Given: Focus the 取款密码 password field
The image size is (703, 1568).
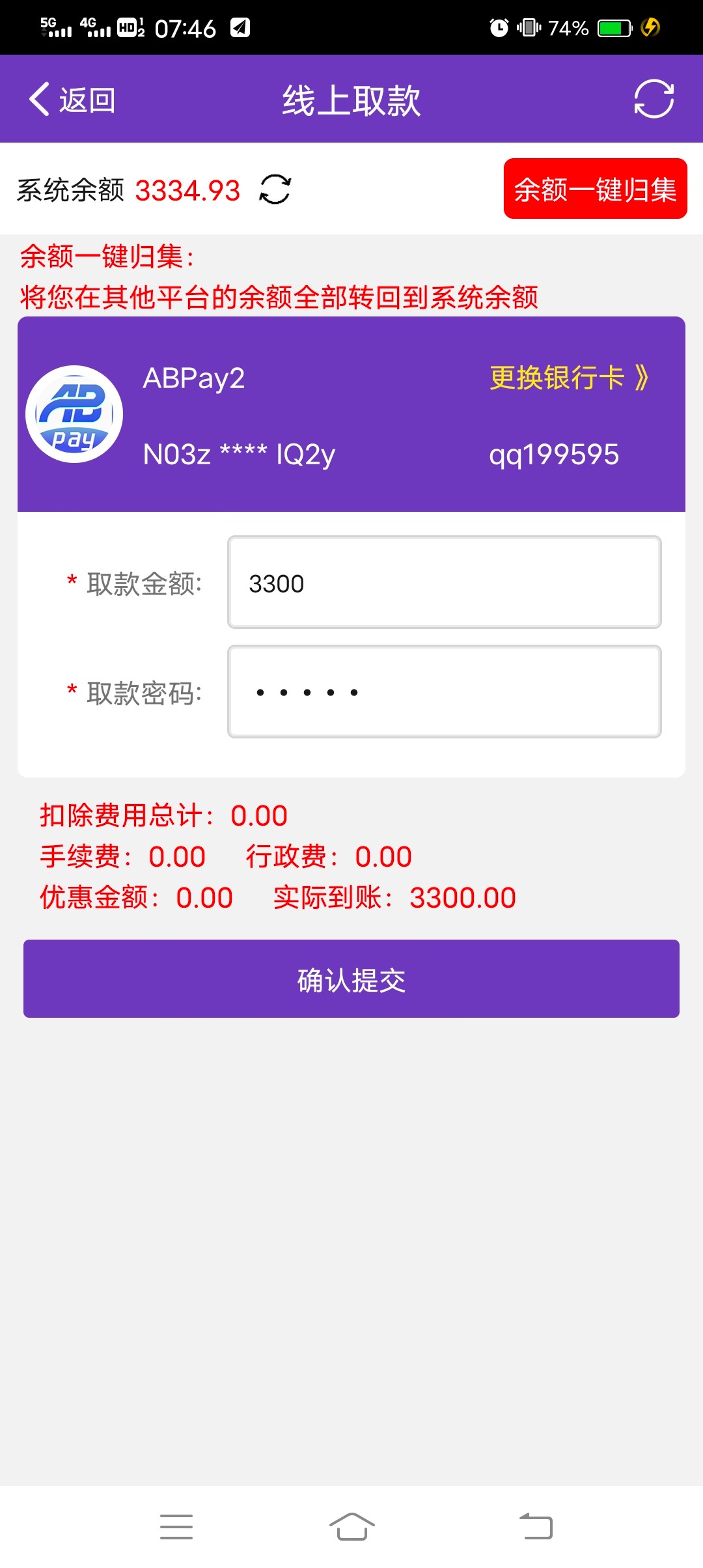Looking at the screenshot, I should pyautogui.click(x=444, y=692).
